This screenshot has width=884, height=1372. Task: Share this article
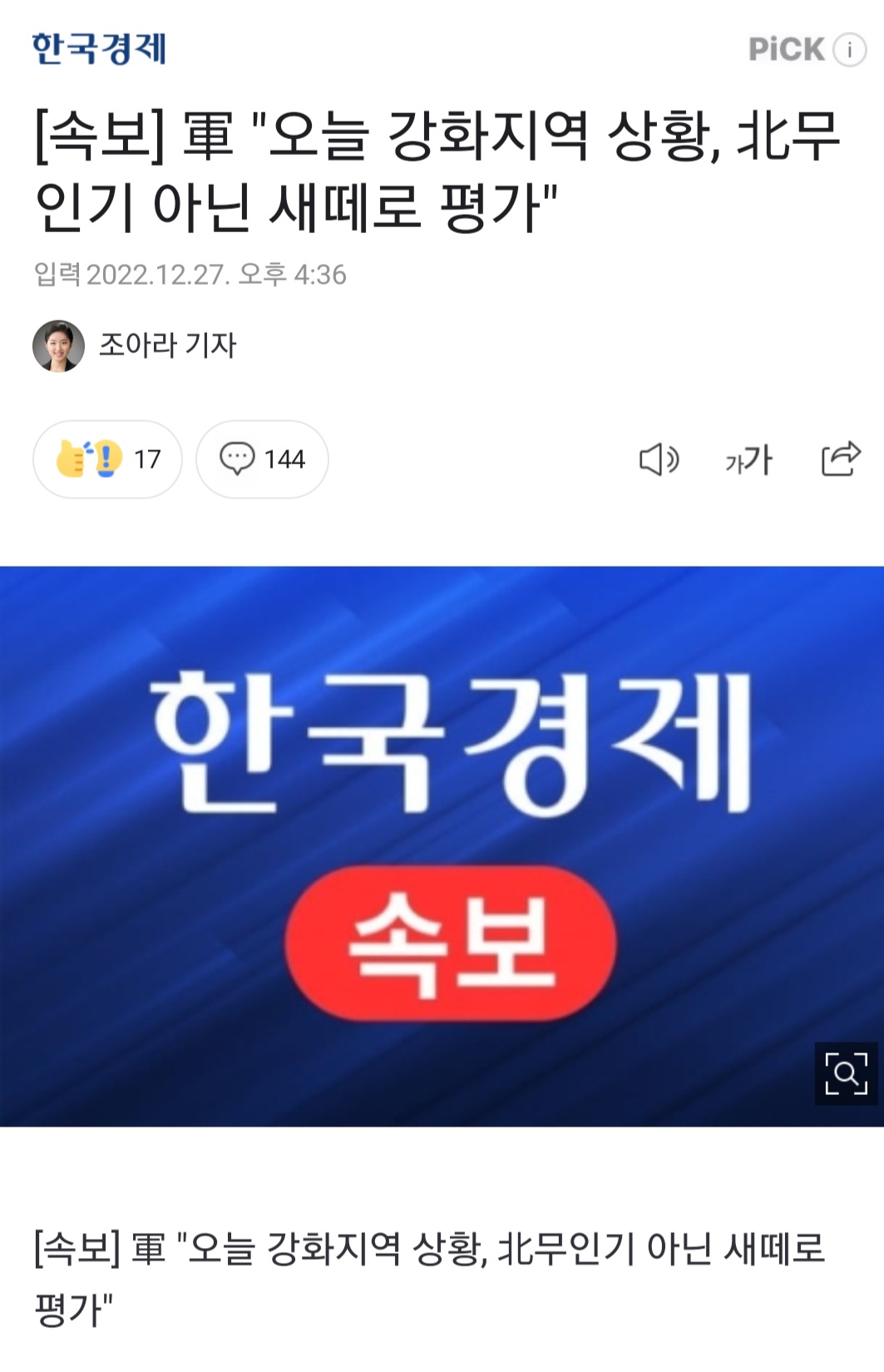tap(840, 458)
